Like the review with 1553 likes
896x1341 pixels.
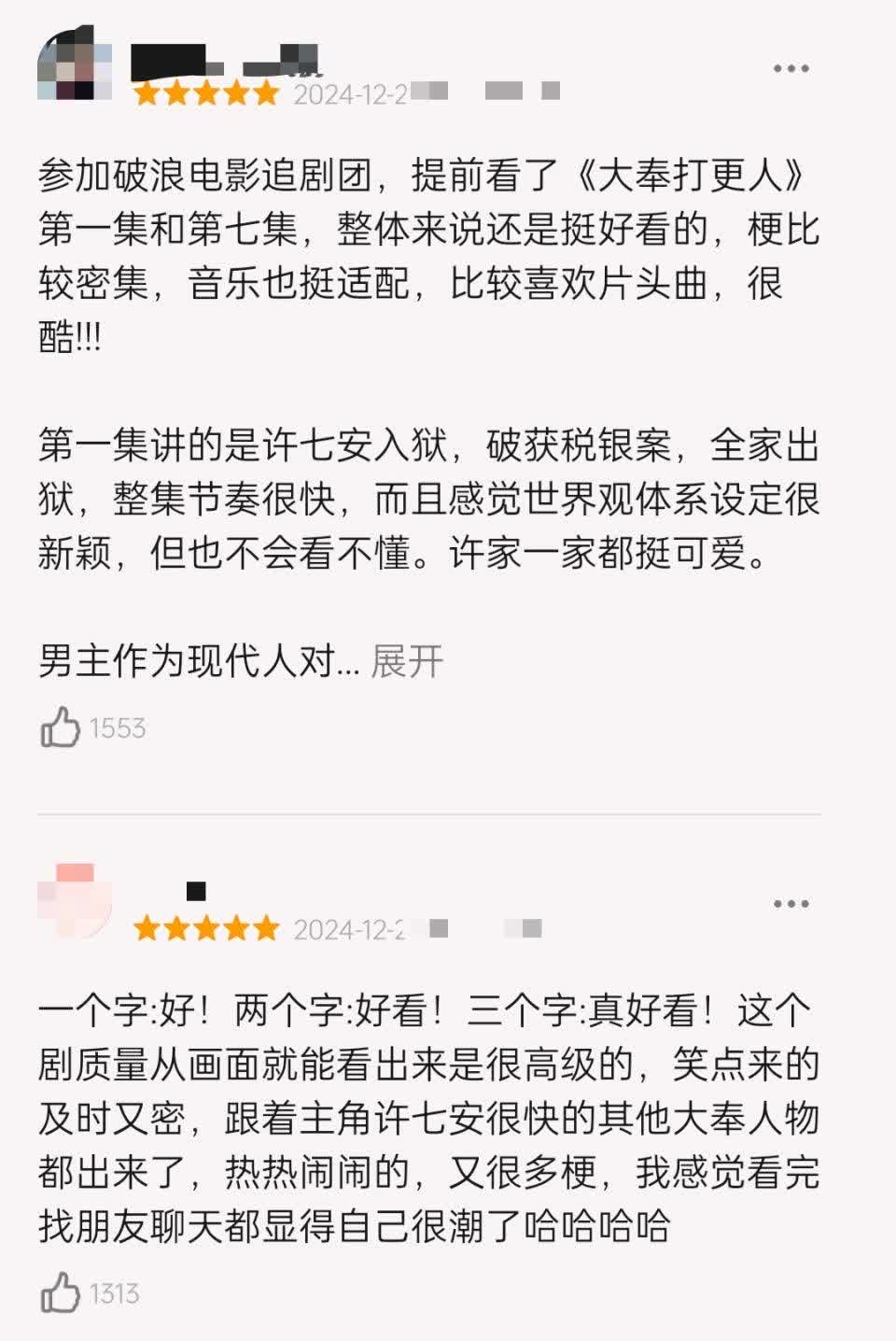[61, 727]
